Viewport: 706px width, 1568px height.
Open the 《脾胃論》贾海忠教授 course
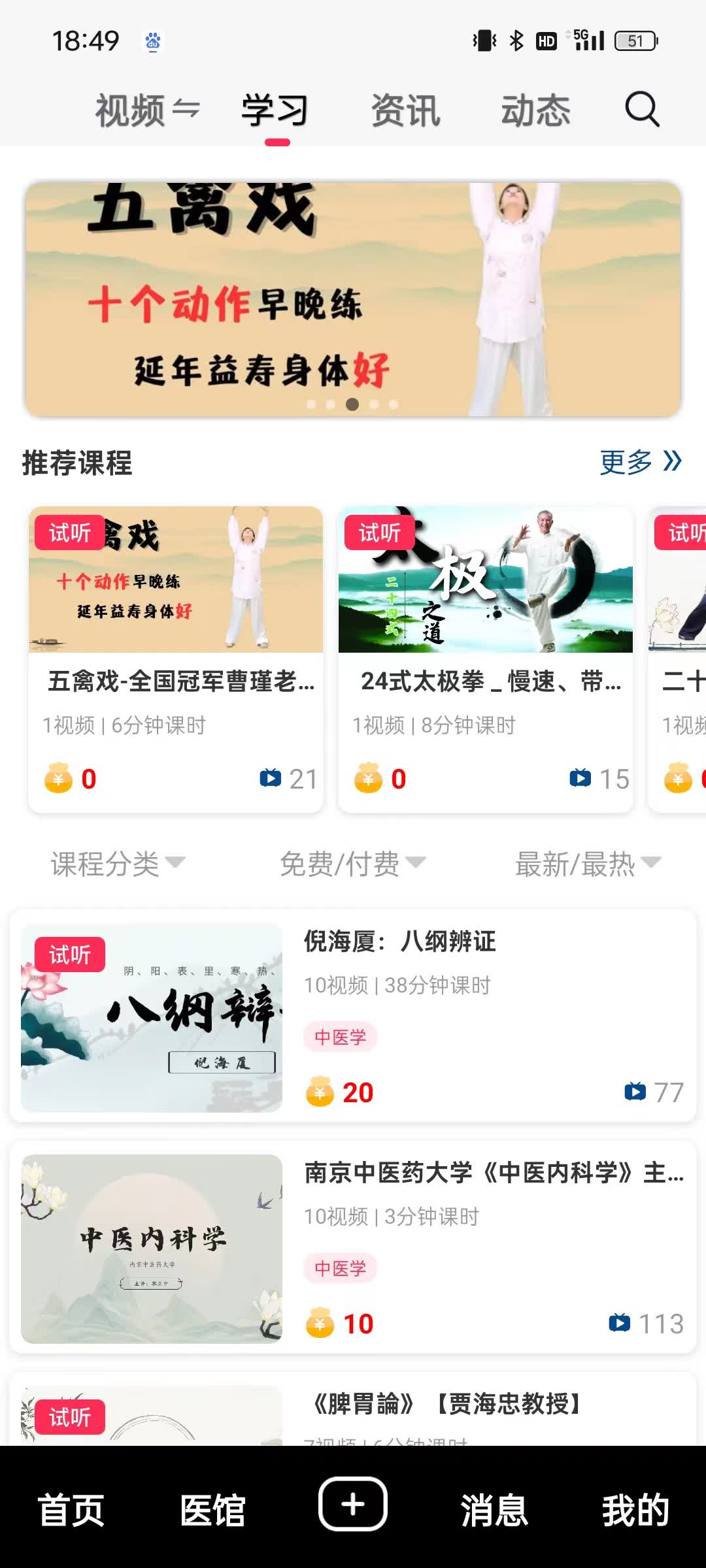point(353,1409)
